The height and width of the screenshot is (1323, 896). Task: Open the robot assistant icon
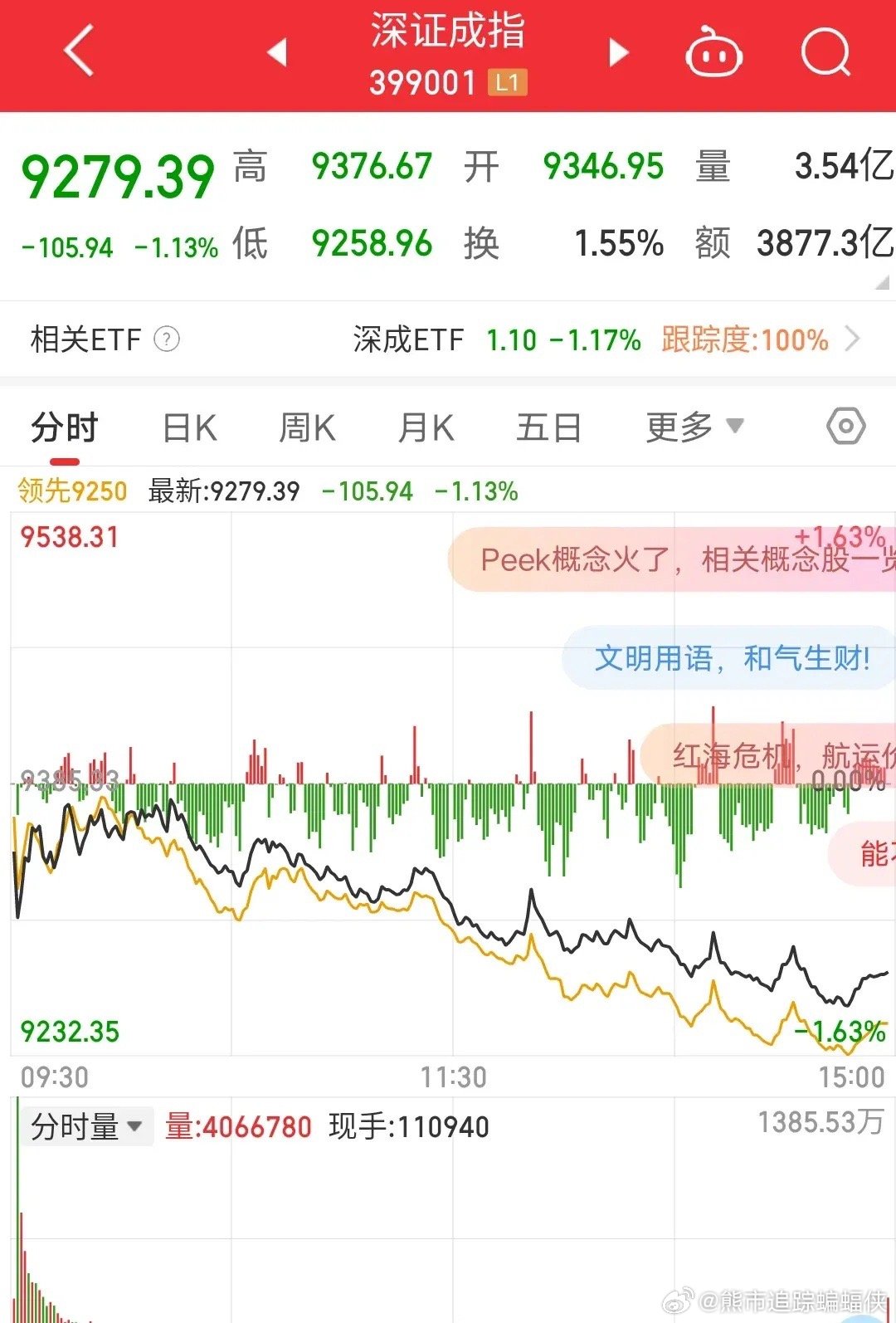(x=713, y=52)
